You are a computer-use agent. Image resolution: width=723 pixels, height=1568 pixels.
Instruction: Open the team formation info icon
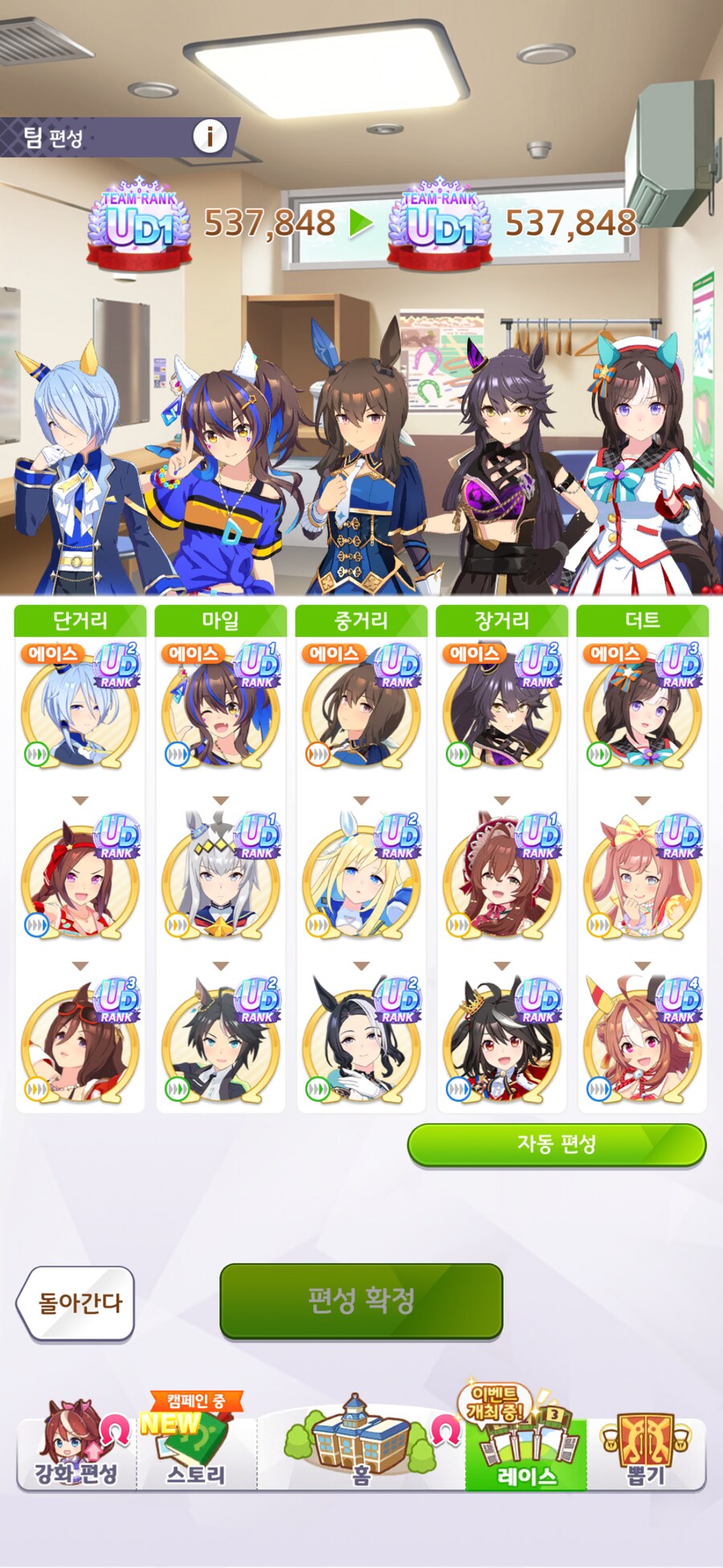[210, 137]
